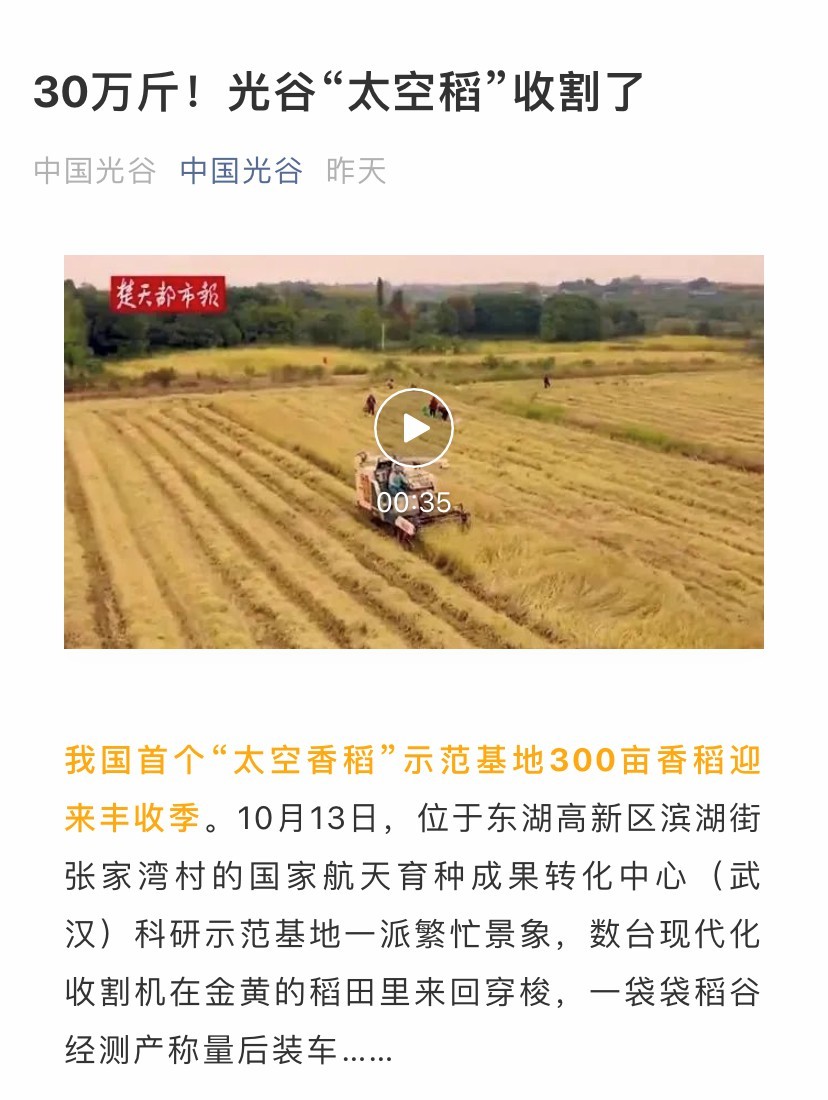Open the blue 中国光谷 account link
828x1100 pixels.
click(x=240, y=171)
